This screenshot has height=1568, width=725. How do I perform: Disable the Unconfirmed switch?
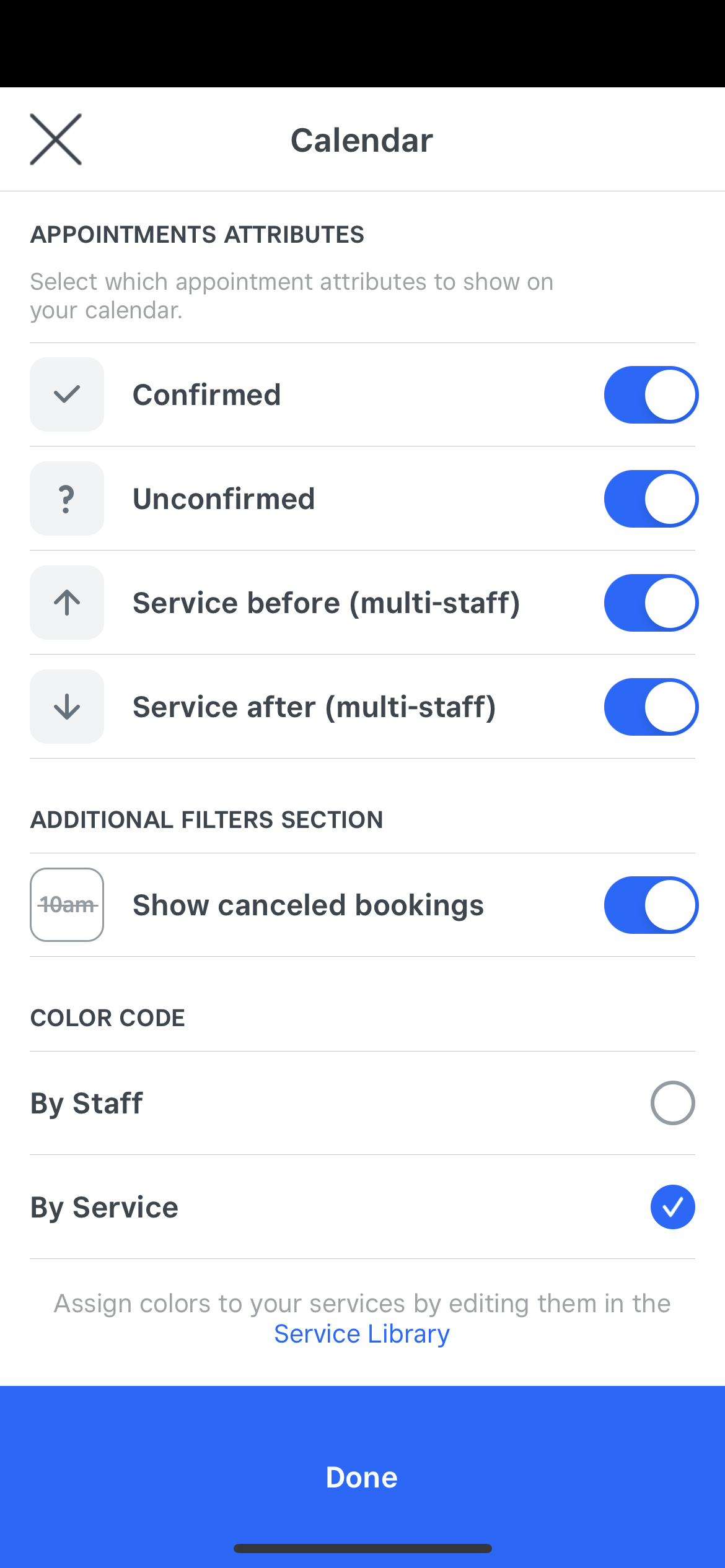[651, 499]
